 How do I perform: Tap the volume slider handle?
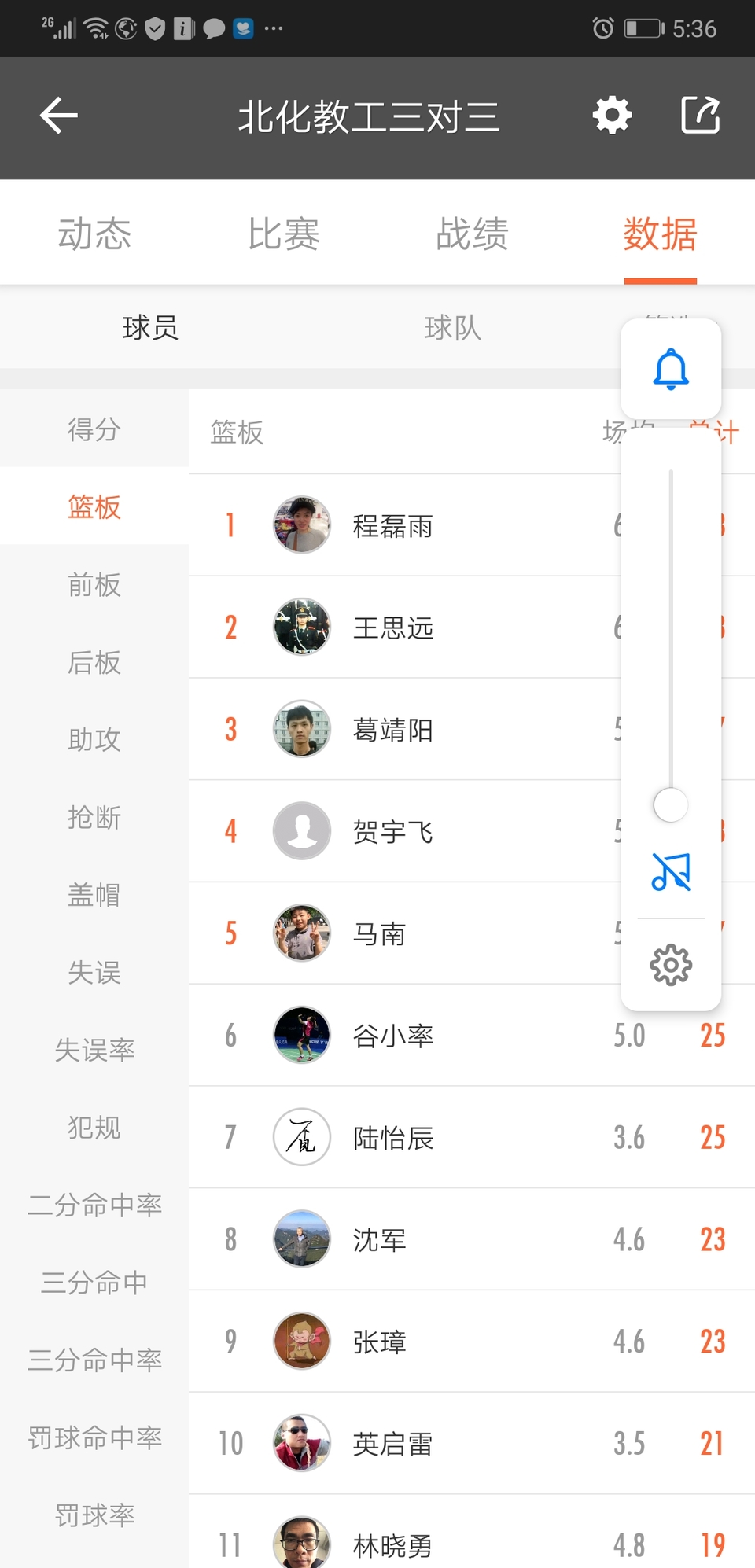(x=671, y=805)
